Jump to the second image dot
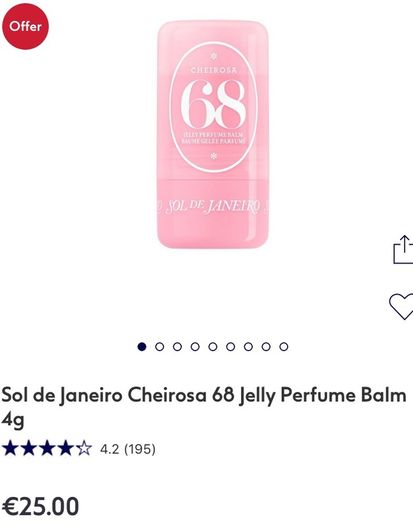The image size is (413, 525). [x=160, y=347]
